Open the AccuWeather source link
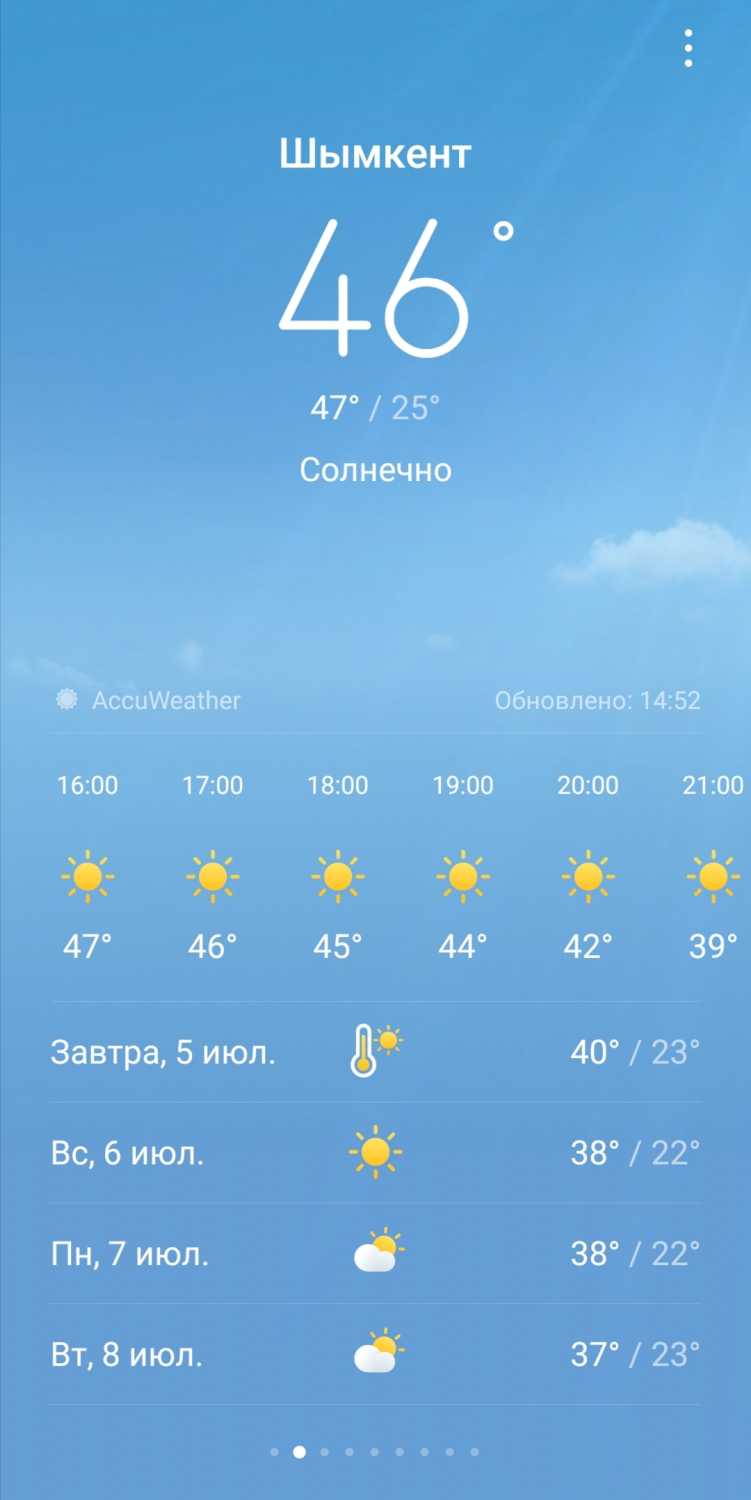 150,700
